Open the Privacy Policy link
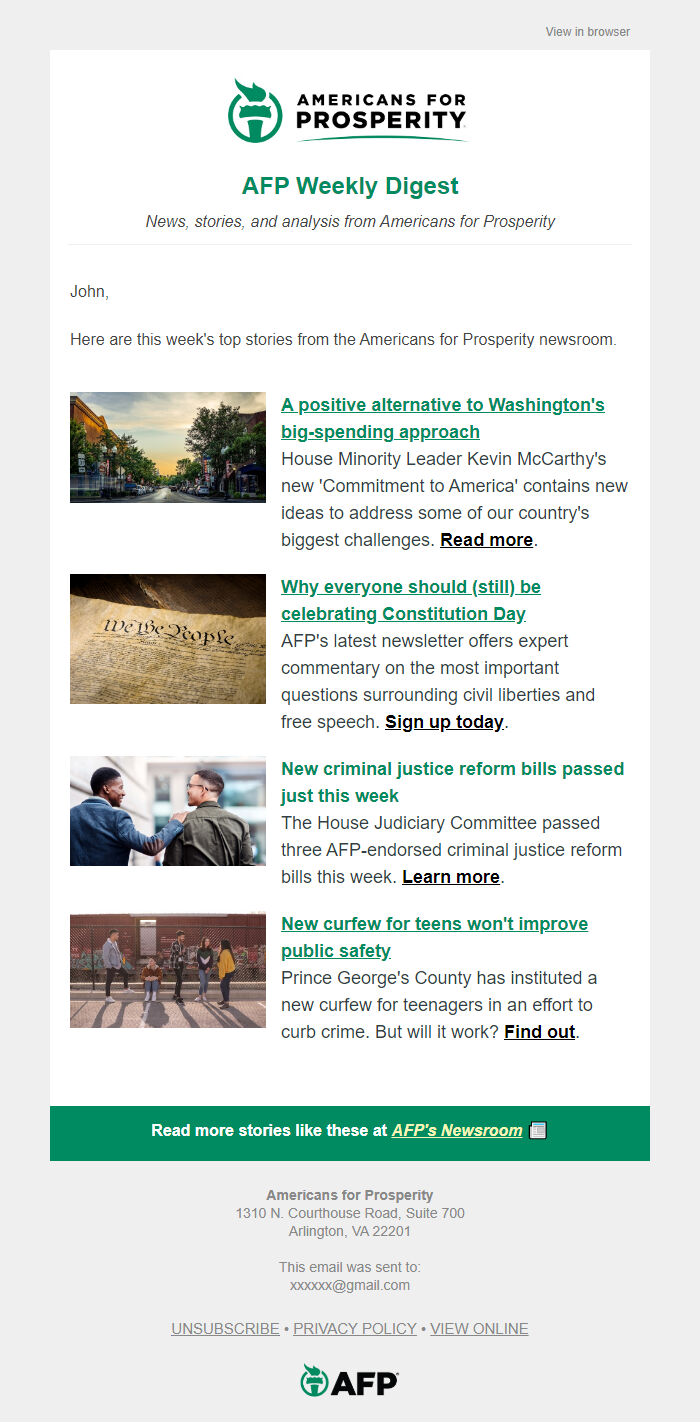The image size is (700, 1423). click(x=354, y=1329)
